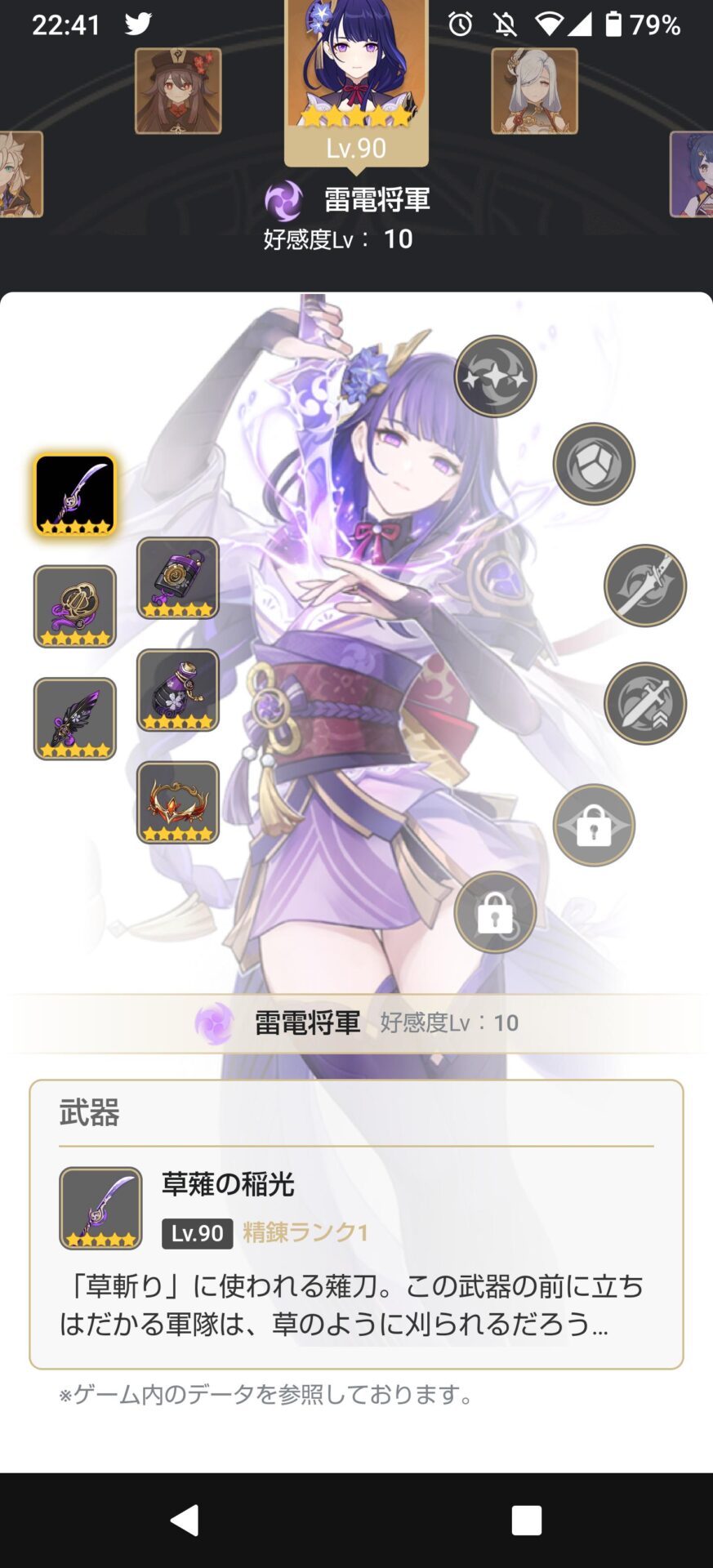This screenshot has height=1568, width=713.
Task: Select the Raiden Shogun Lv.90 portrait
Action: click(356, 82)
